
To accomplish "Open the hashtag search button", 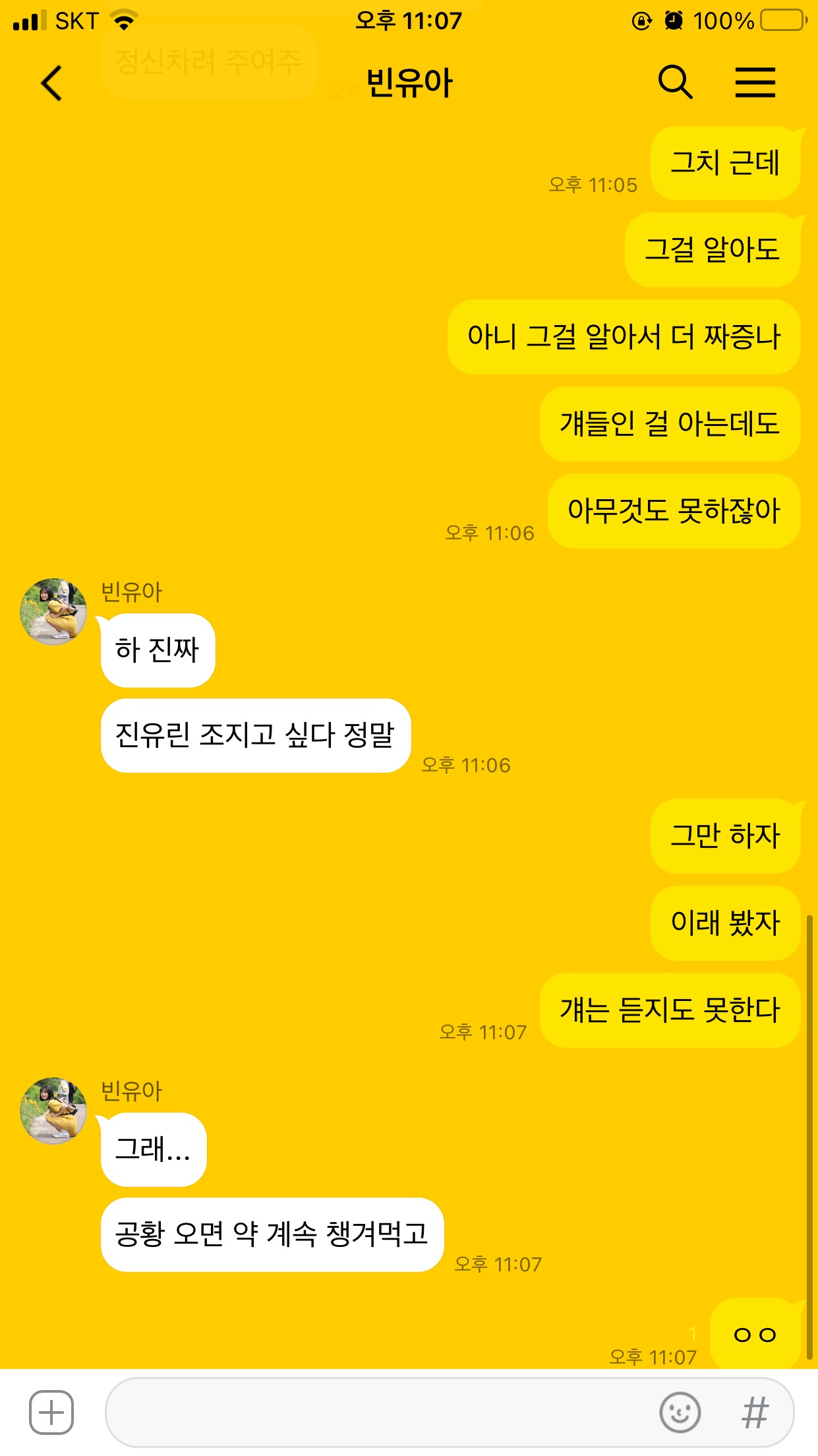I will click(x=755, y=1412).
